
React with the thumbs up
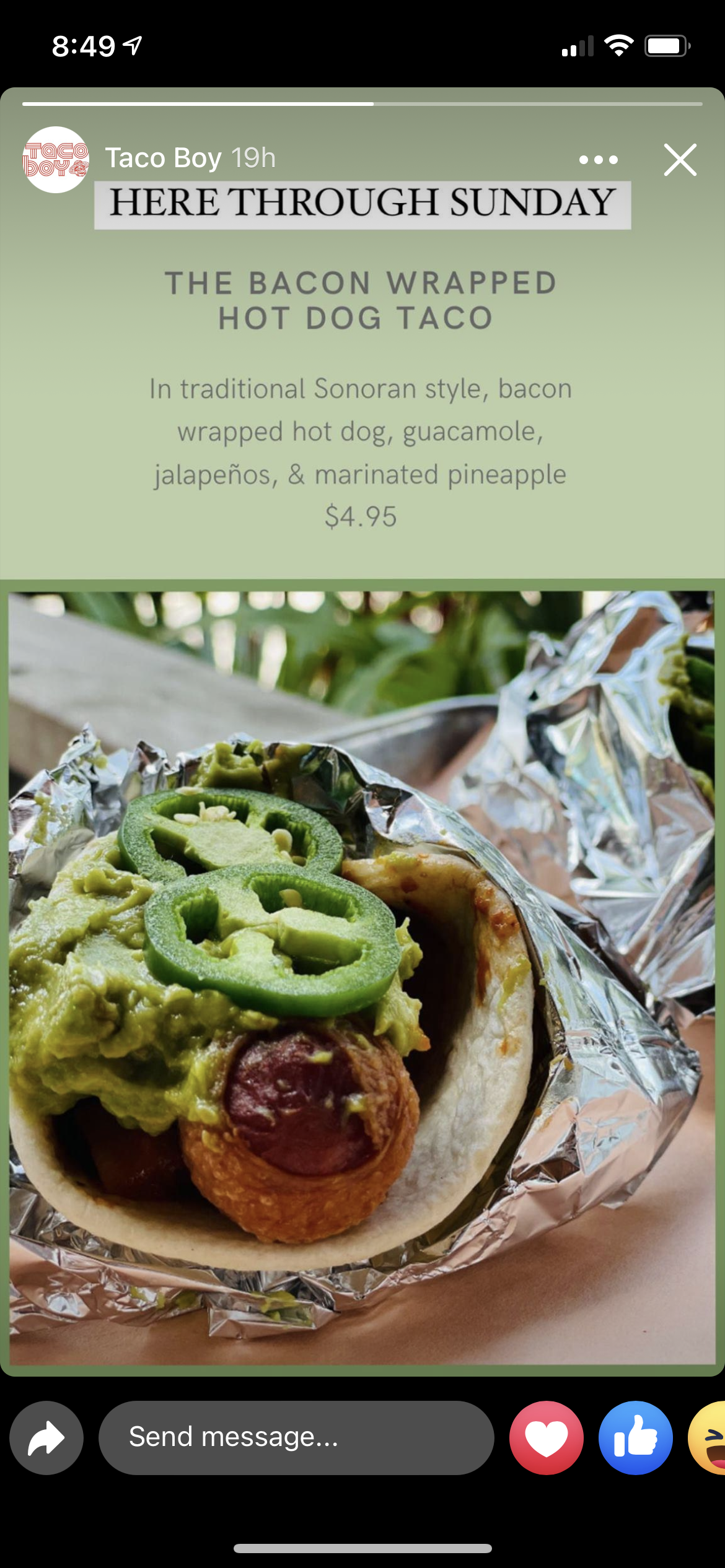(x=635, y=1437)
